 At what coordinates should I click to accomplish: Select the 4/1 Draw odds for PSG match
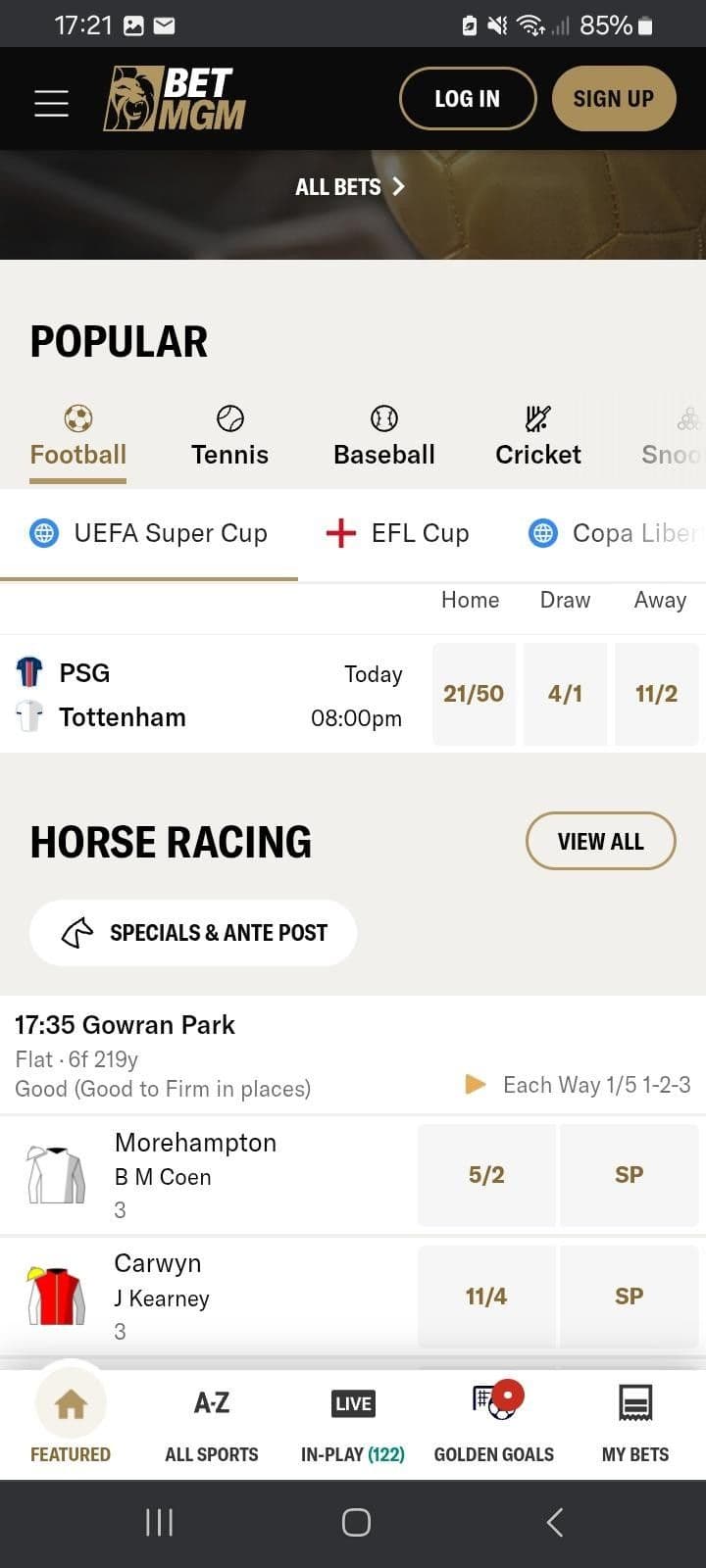tap(565, 694)
